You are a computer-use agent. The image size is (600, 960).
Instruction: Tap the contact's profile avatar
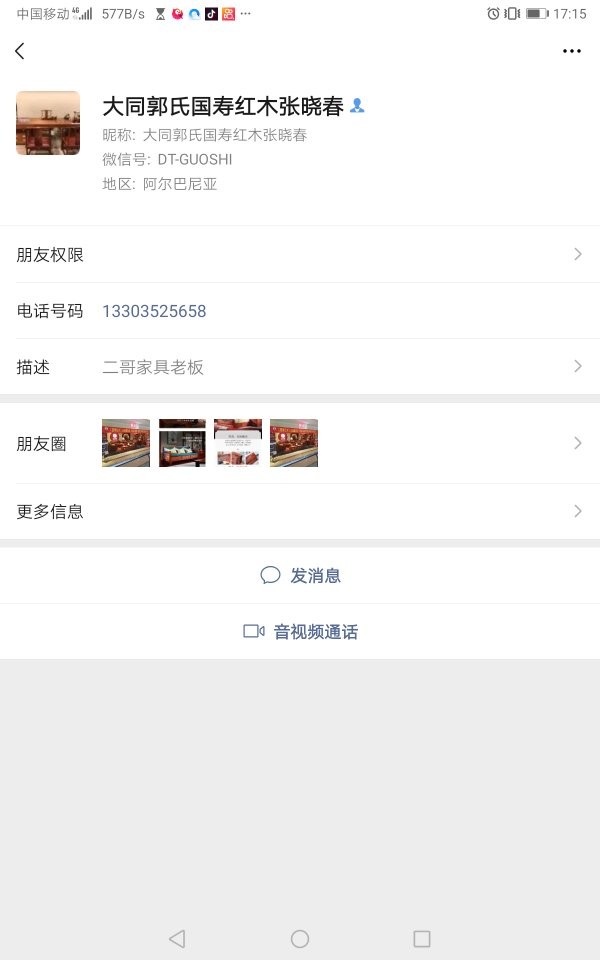48,123
